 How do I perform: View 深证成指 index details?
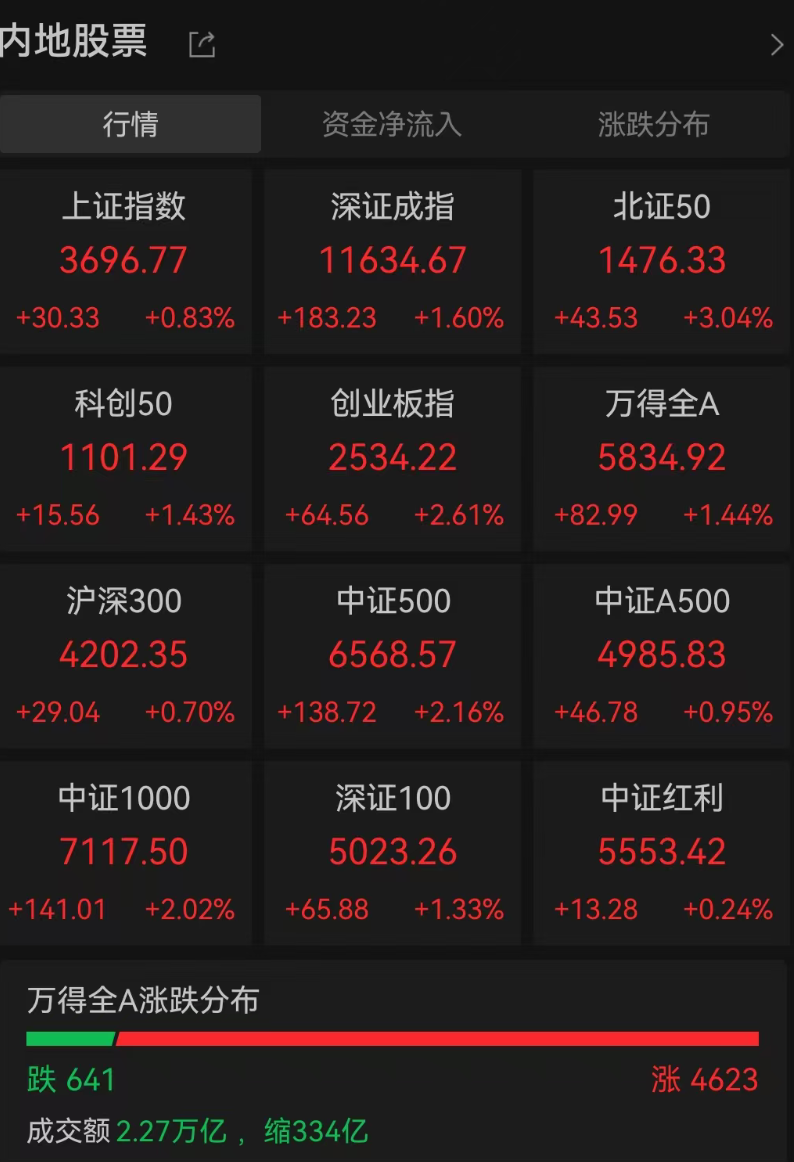coord(393,261)
